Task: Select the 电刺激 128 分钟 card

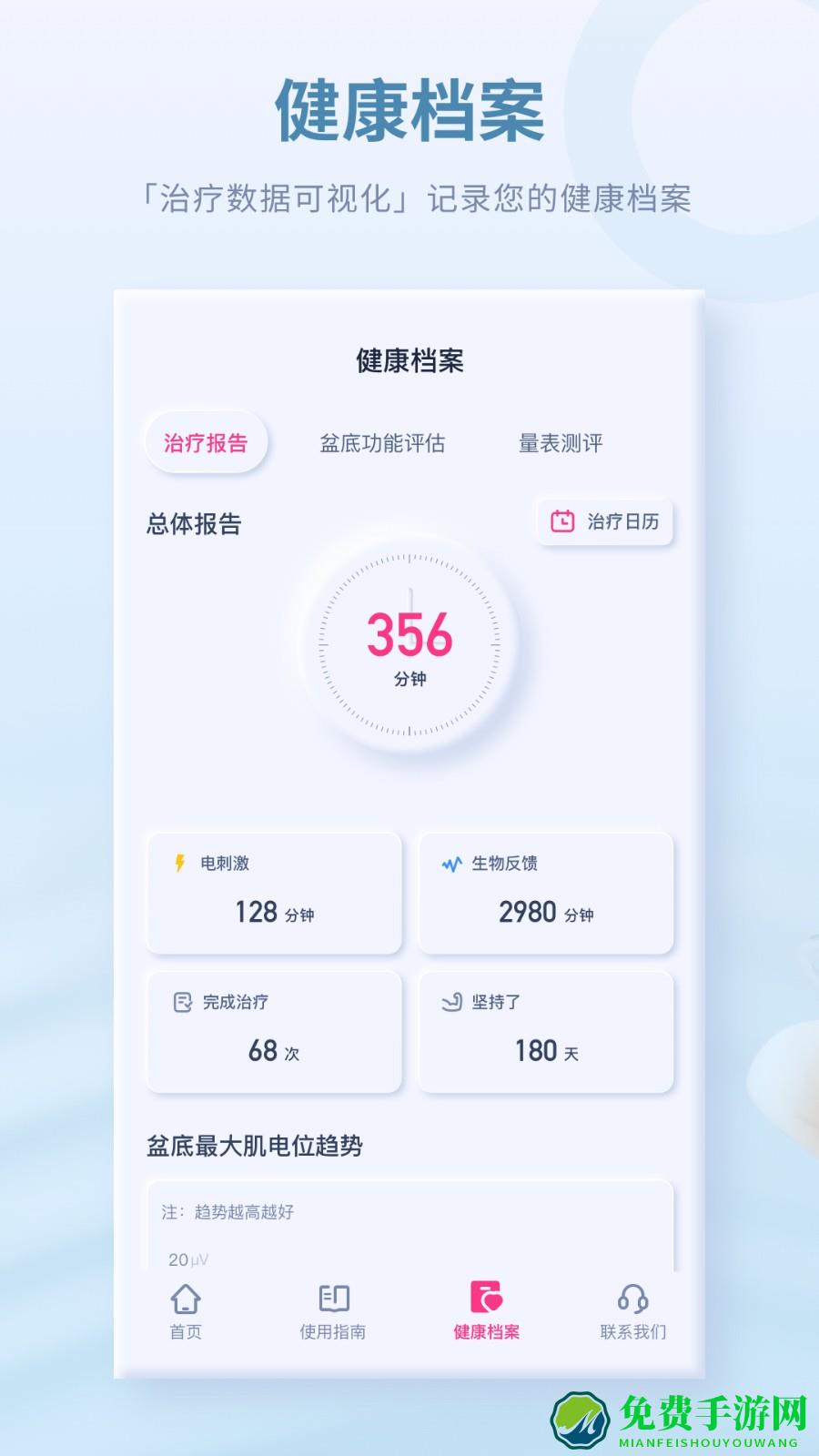Action: (273, 892)
